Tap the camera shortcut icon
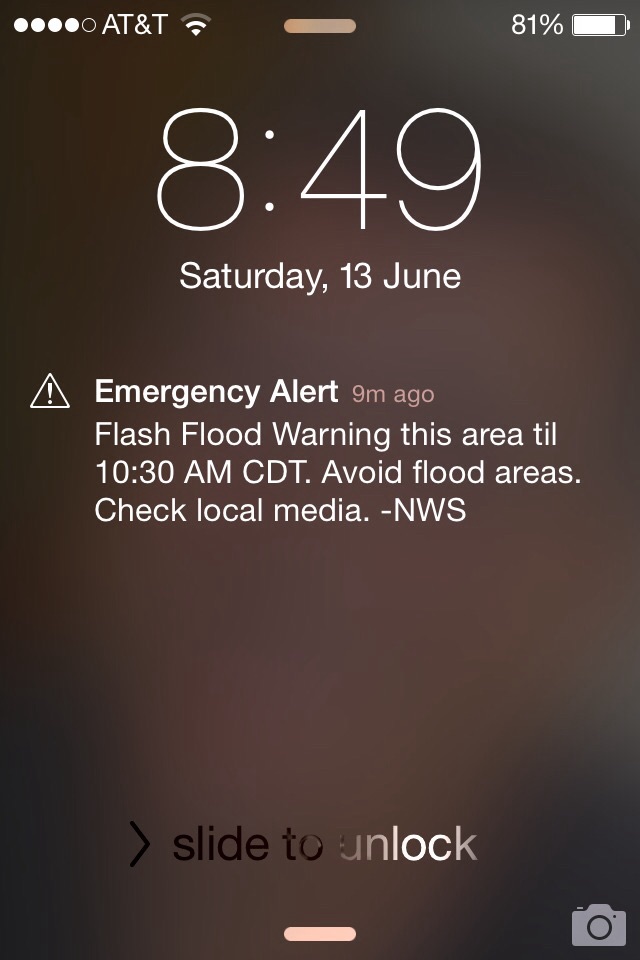640x960 pixels. [598, 925]
